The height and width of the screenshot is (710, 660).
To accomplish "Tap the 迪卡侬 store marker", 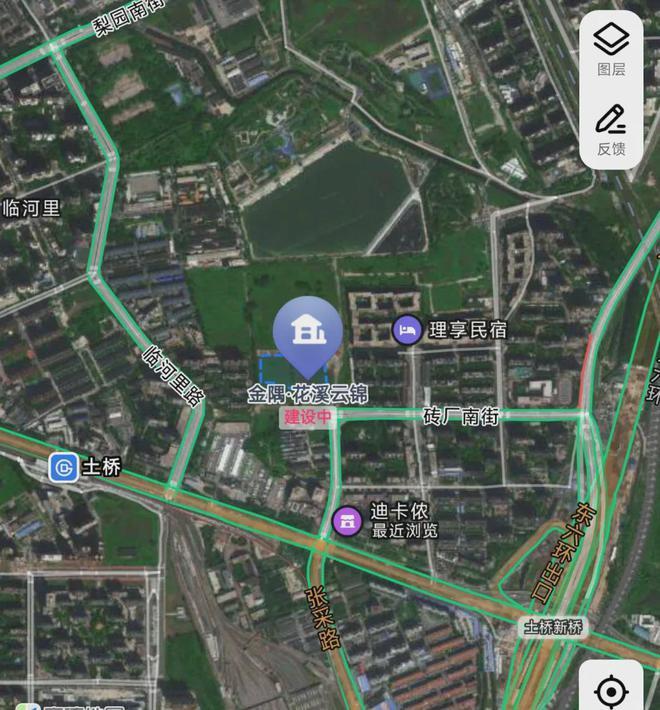I will click(348, 519).
